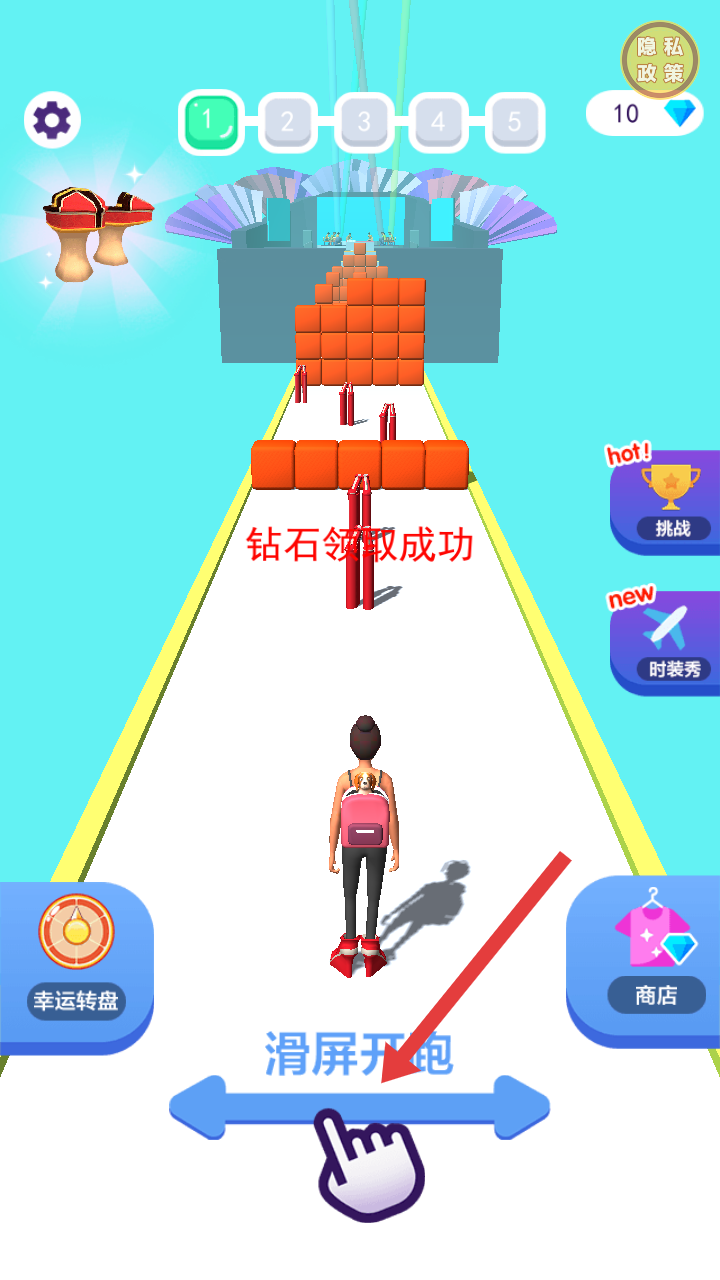Open the 幸运转盘 lucky wheel
The width and height of the screenshot is (720, 1280).
pyautogui.click(x=76, y=966)
